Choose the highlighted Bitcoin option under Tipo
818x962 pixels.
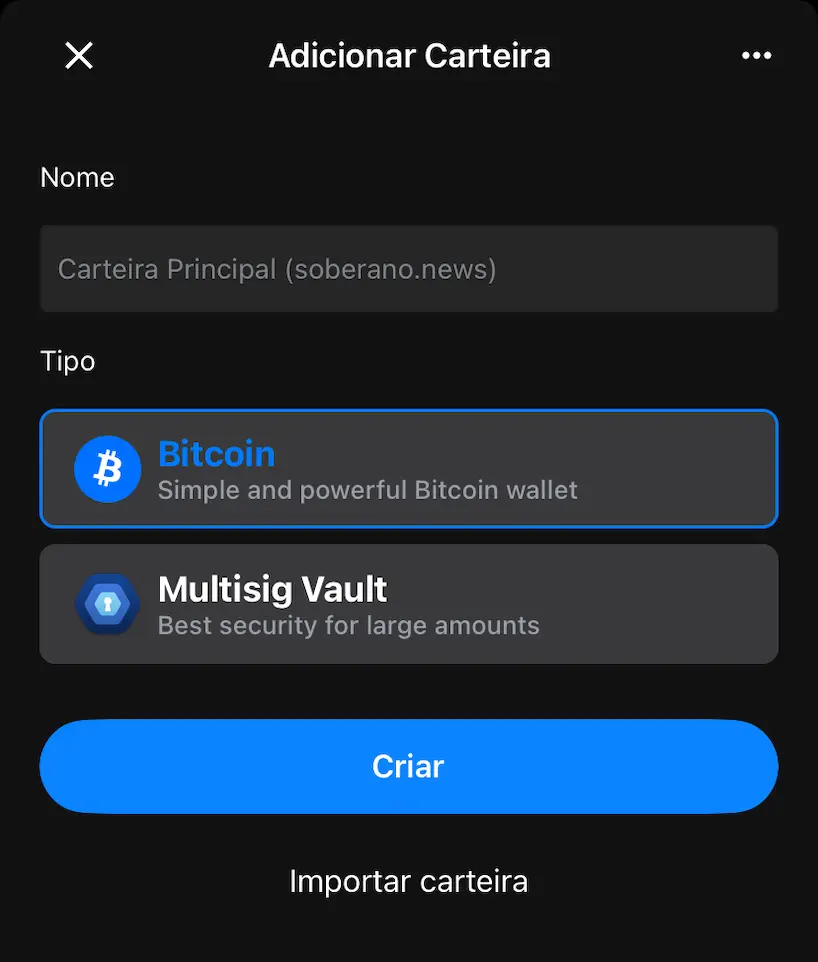(409, 468)
